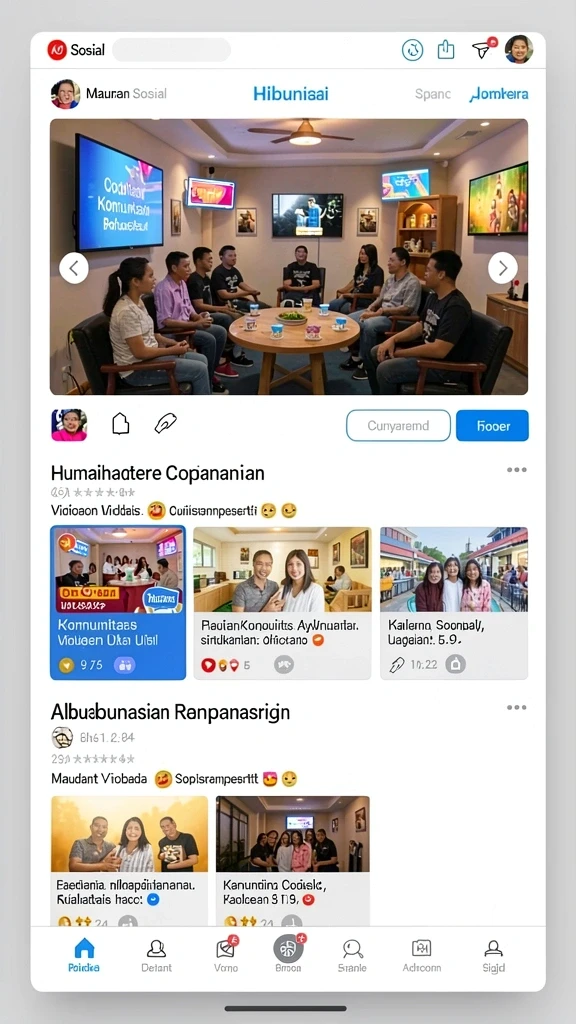576x1024 pixels.
Task: Open the more options for Humaihaatere Copananian
Action: click(x=517, y=470)
